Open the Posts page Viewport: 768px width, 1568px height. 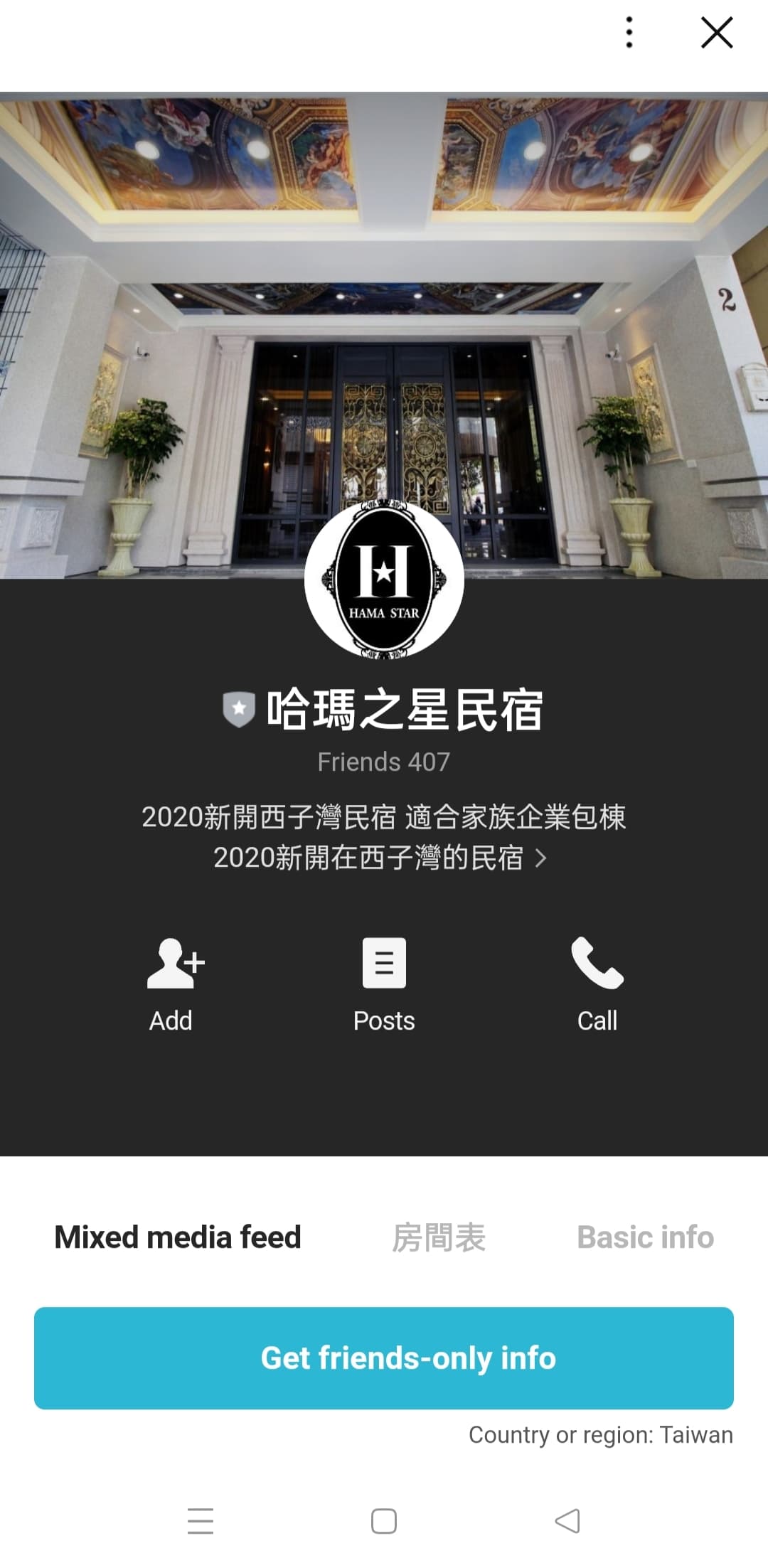click(x=384, y=984)
